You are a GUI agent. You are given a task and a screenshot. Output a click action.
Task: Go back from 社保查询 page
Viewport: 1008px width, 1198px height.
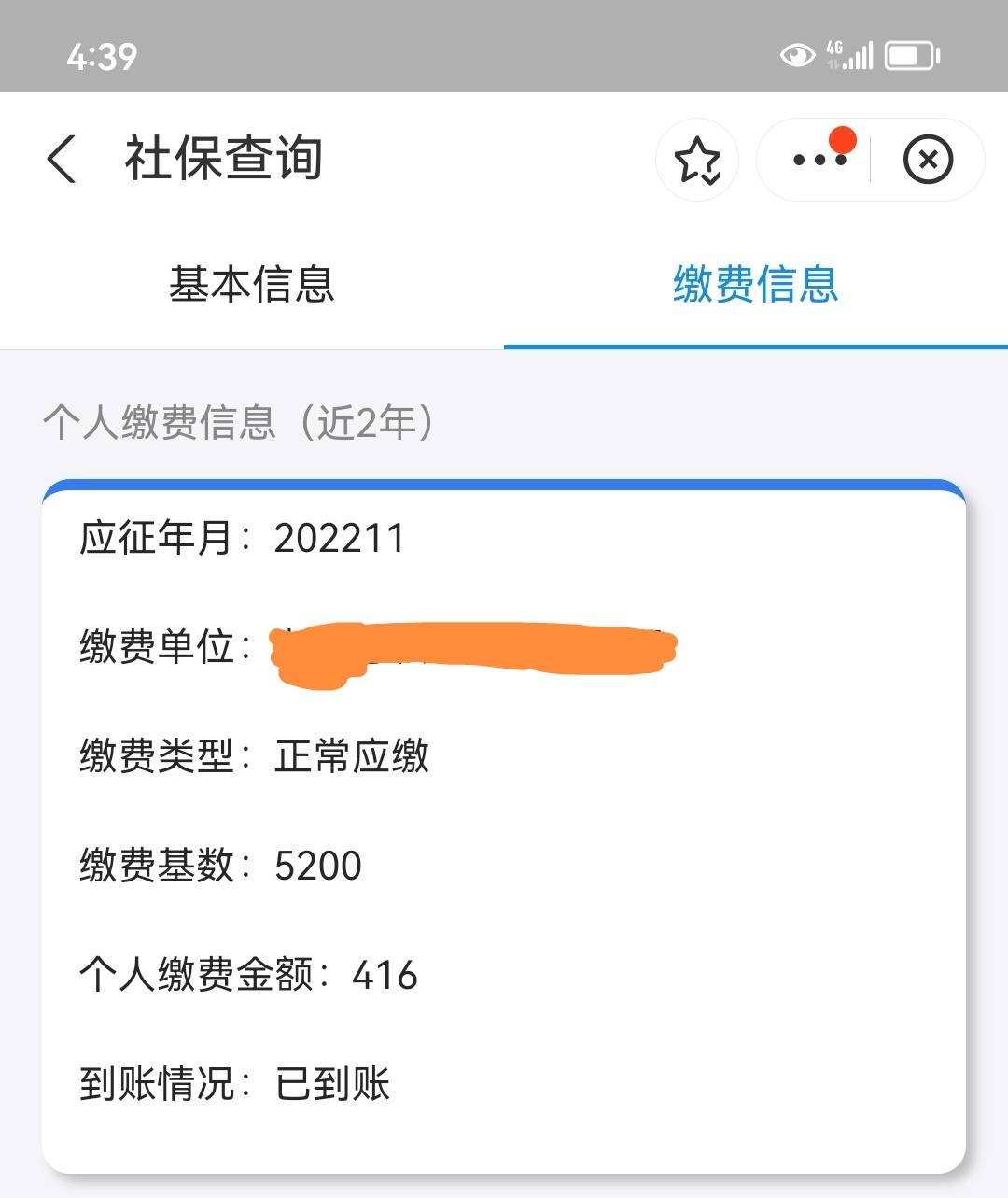coord(62,159)
